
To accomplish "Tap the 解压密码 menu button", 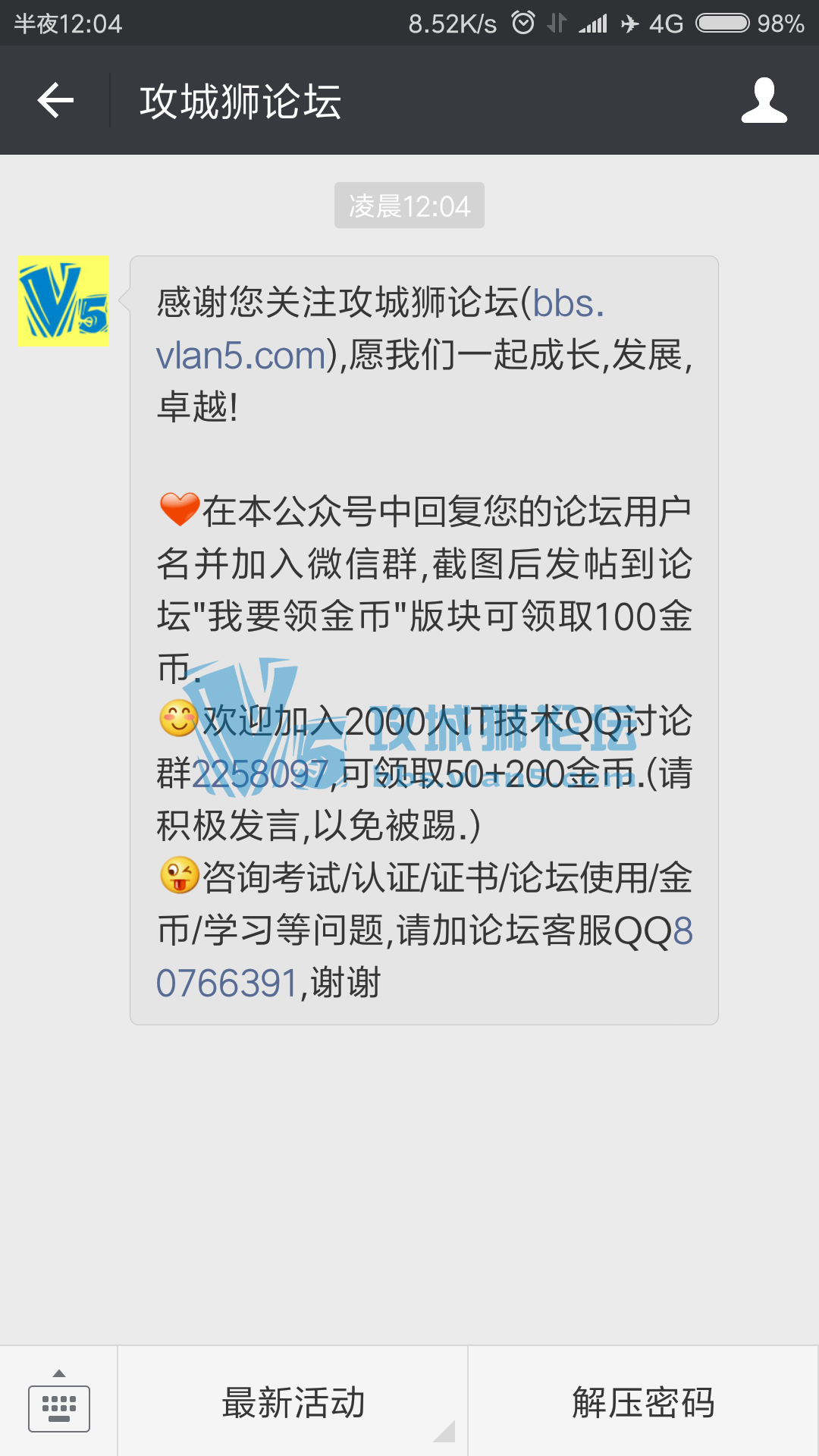I will point(643,1402).
